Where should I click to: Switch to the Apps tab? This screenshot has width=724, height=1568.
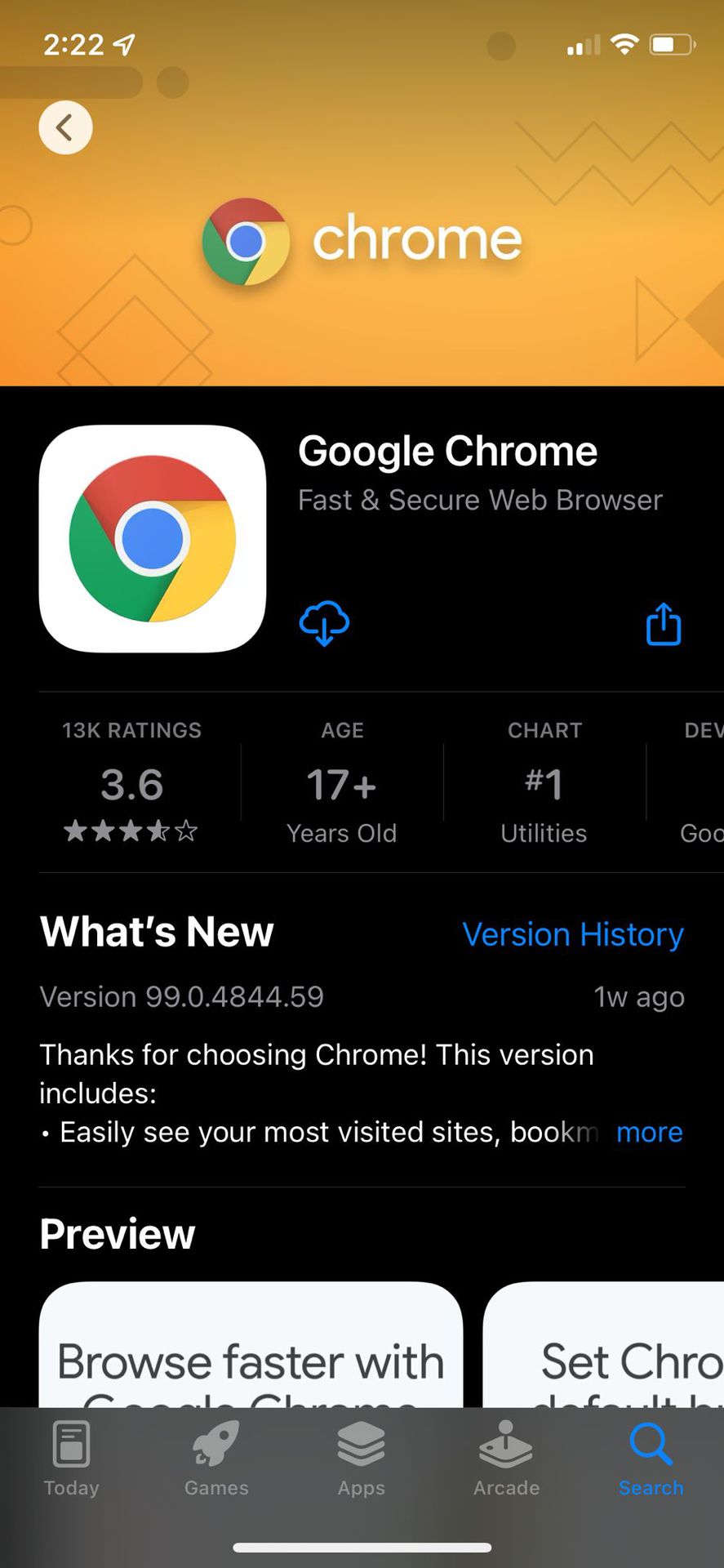click(361, 1459)
